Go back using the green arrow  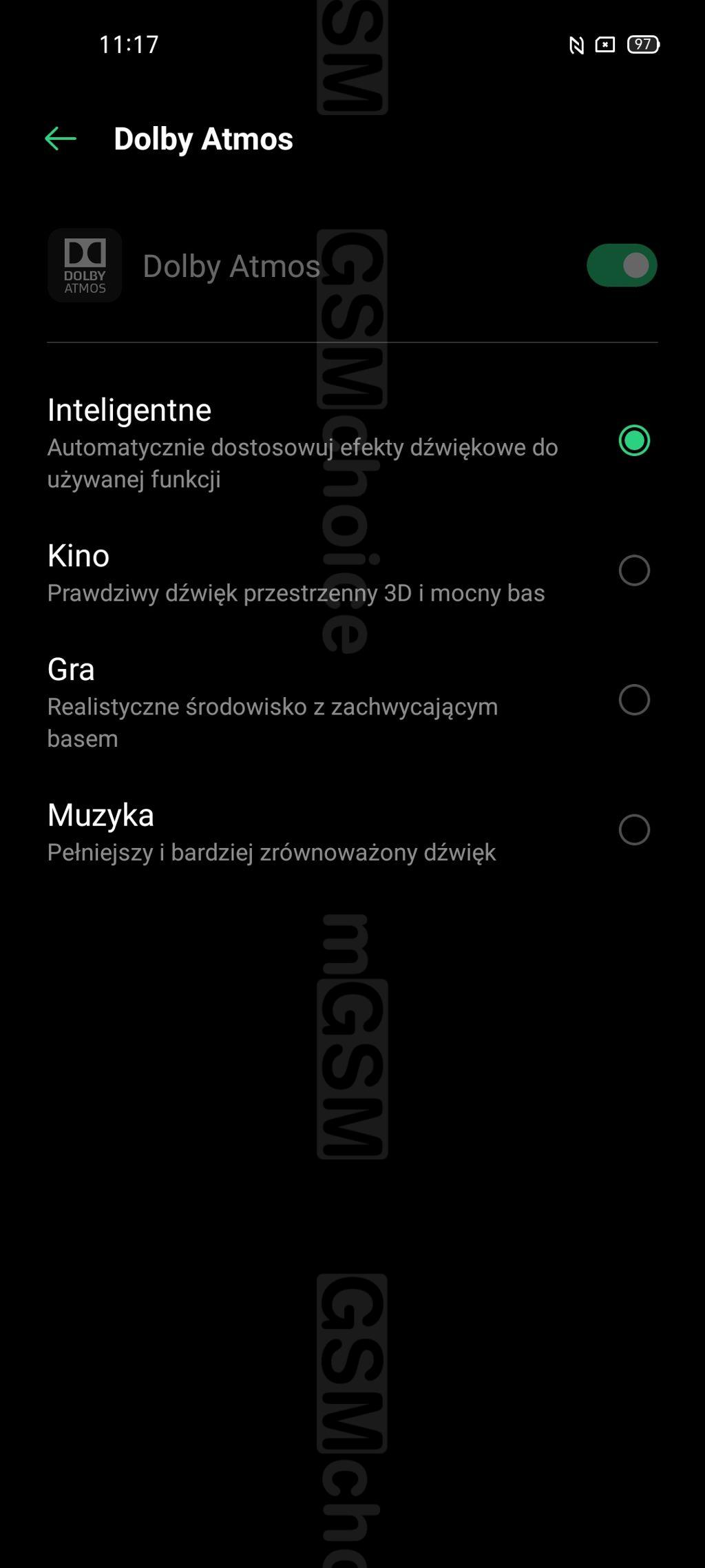click(x=61, y=138)
